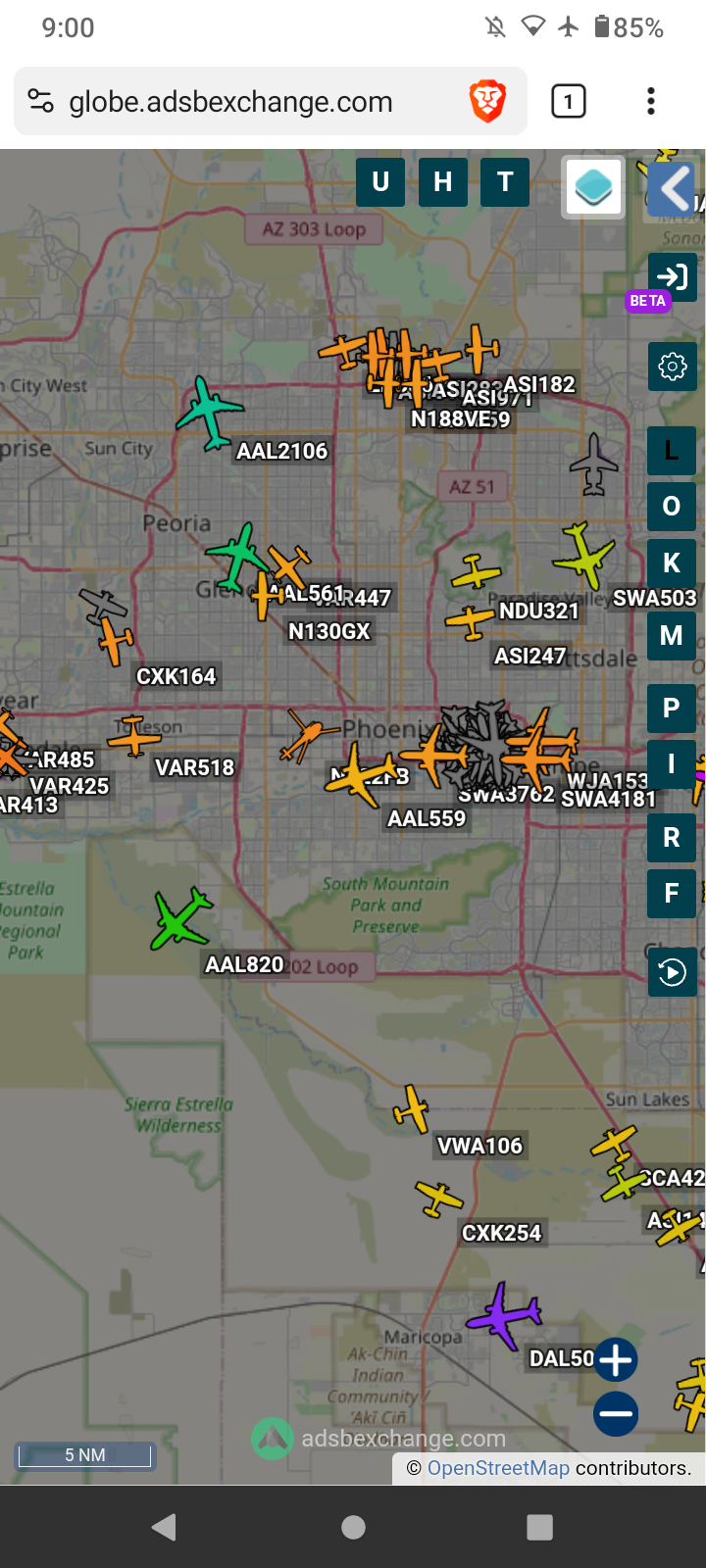Screen dimensions: 706x1568
Task: Open the browser tab switcher
Action: pyautogui.click(x=569, y=101)
